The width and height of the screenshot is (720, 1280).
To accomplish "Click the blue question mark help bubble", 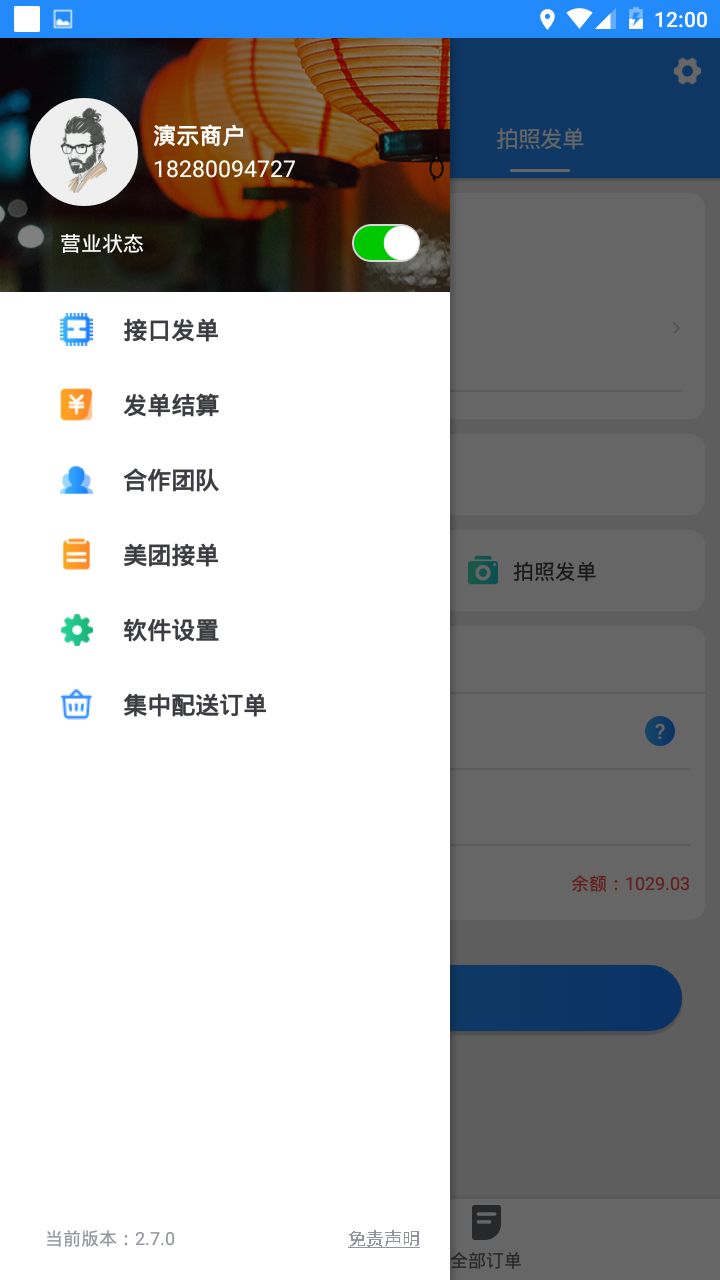I will pos(660,731).
